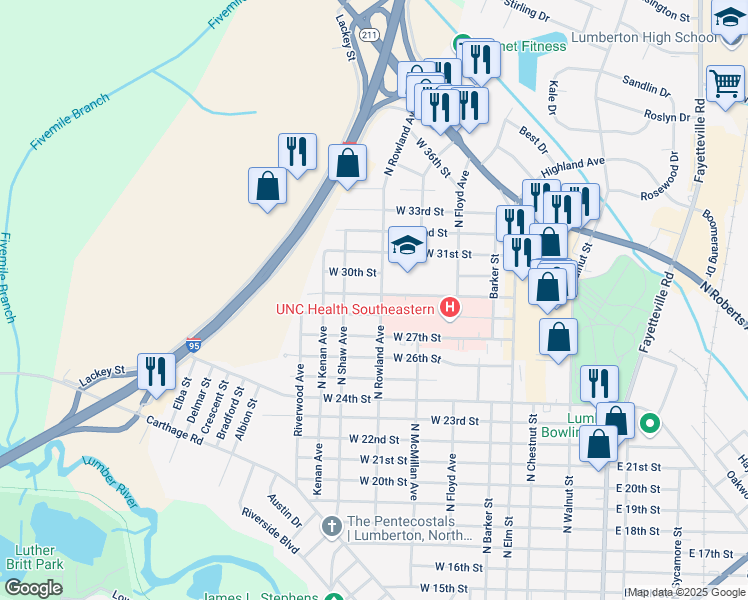Tap the restaurant marker above W 24th St near N Walnut St
Screen dimensions: 748x600
599,383
